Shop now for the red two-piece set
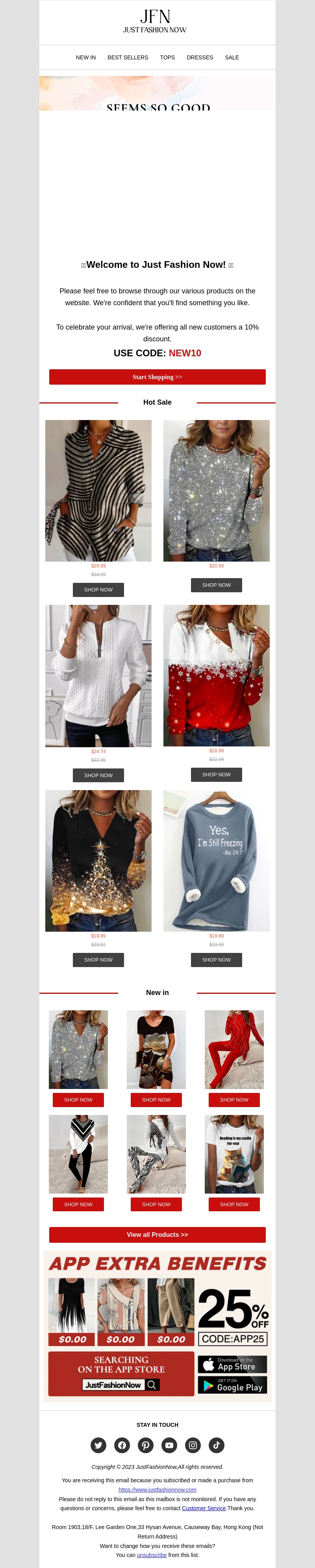Viewport: 315px width, 1568px height. tap(234, 1099)
